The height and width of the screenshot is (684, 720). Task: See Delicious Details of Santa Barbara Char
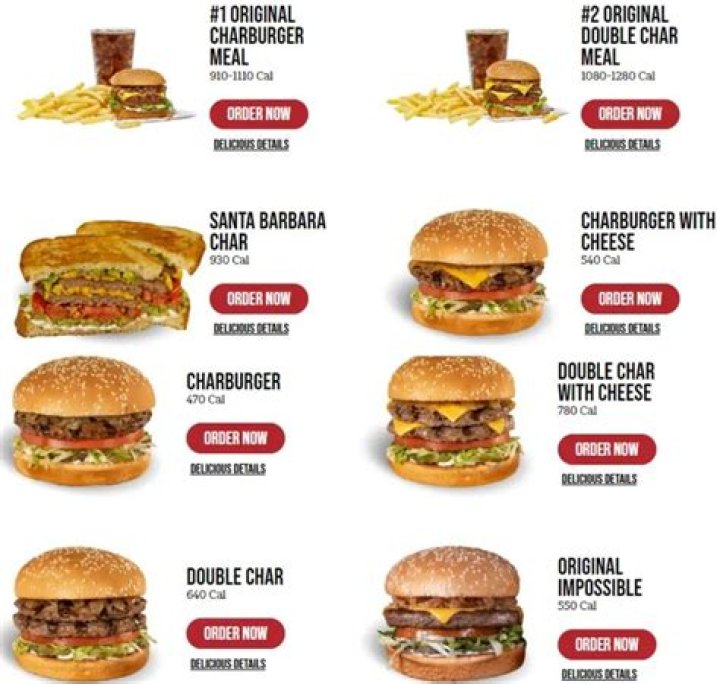point(251,329)
